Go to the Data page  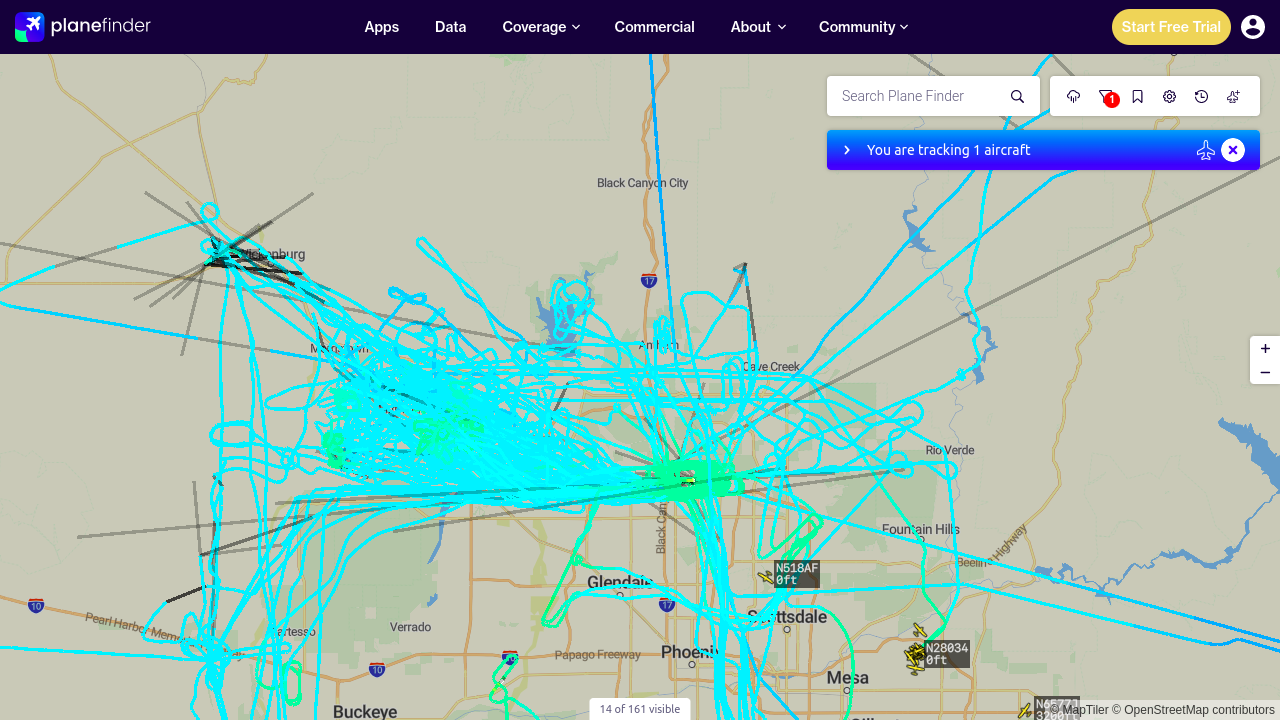pos(451,27)
